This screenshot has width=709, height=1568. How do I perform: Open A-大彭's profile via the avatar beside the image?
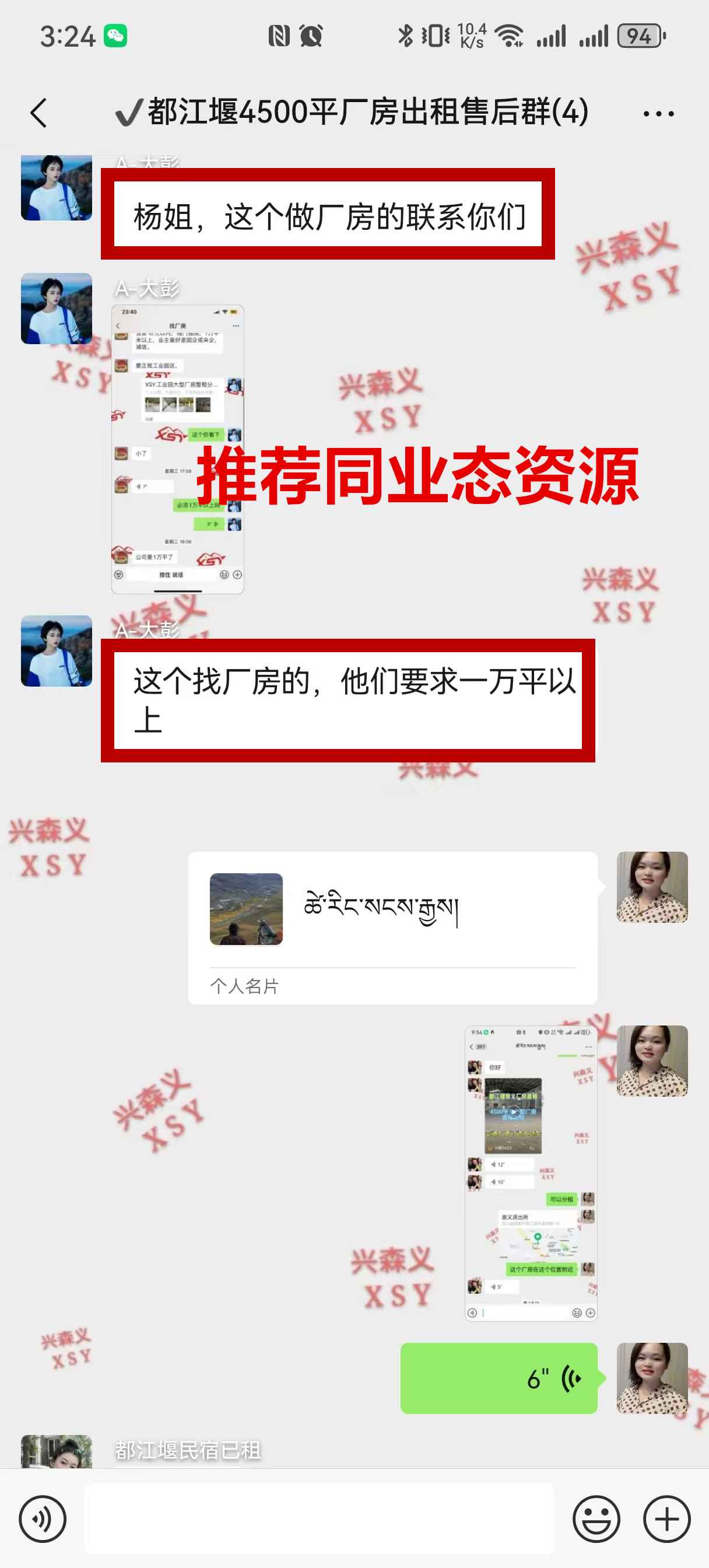tap(57, 309)
